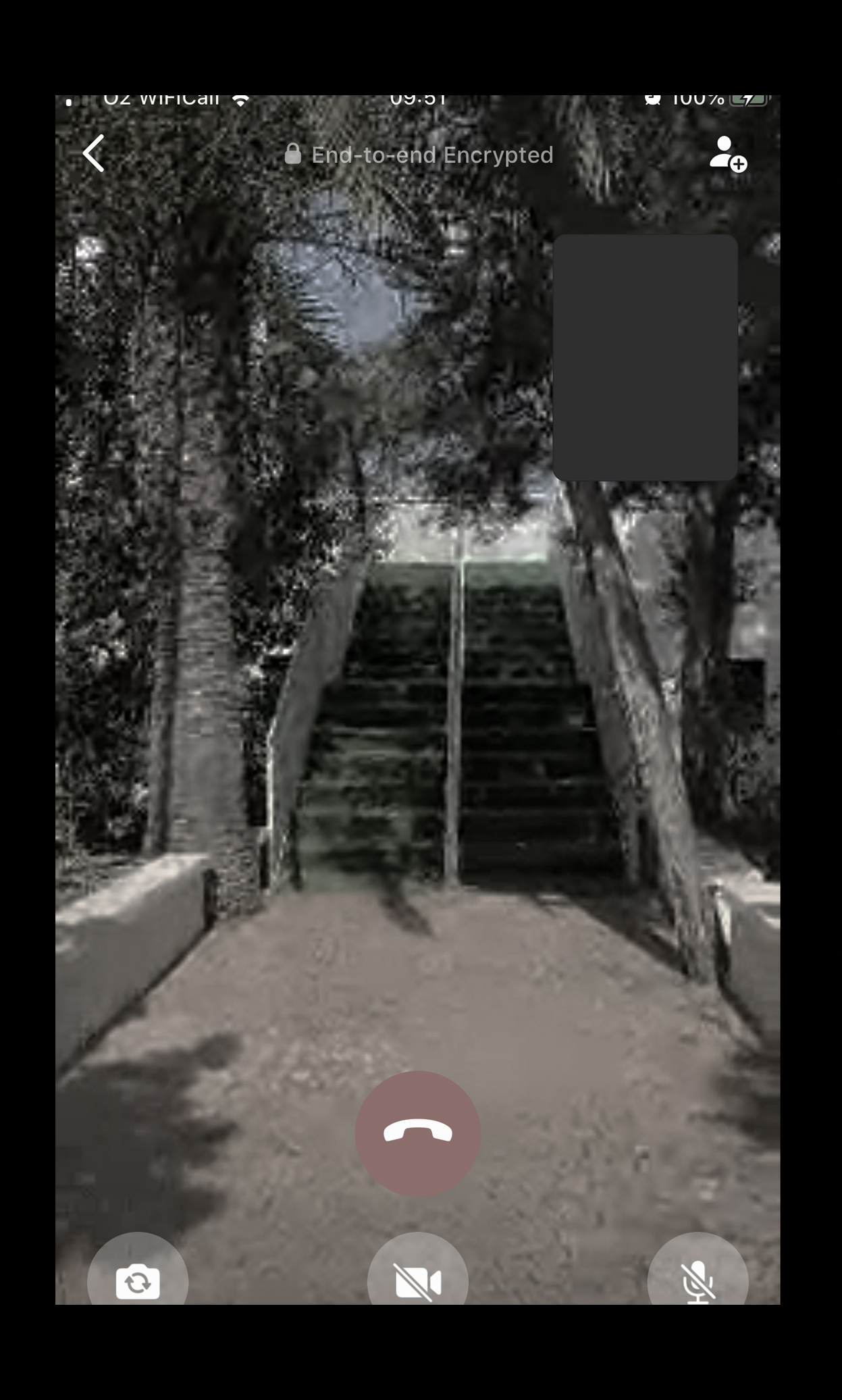
Task: Go back from the video call
Action: tap(94, 153)
